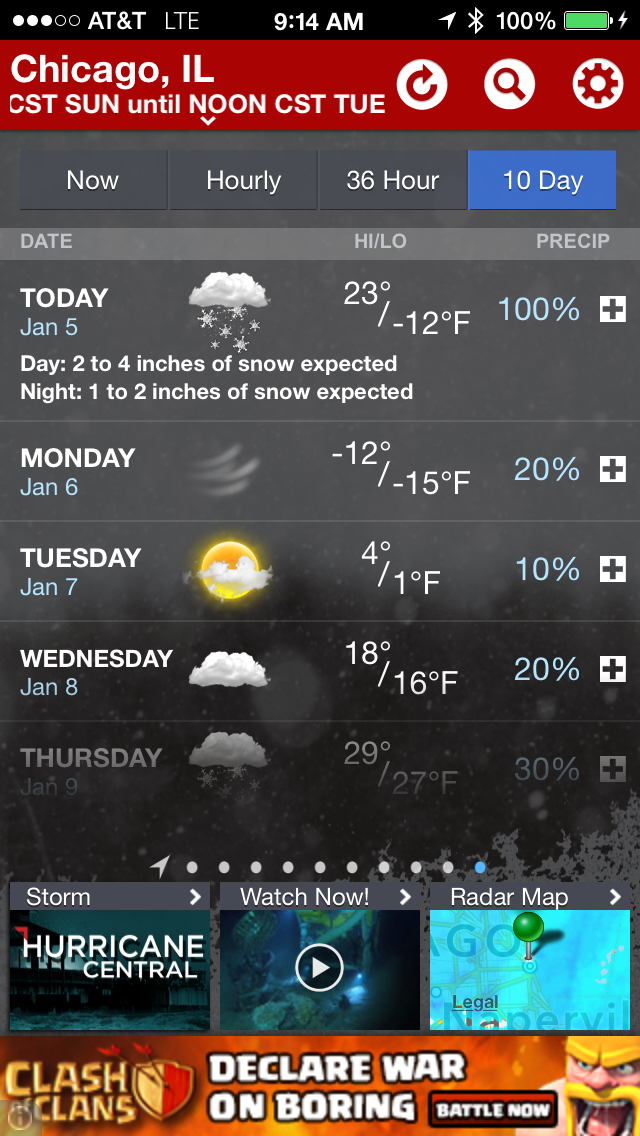Open the location search magnifier
Viewport: 640px width, 1136px height.
click(509, 85)
